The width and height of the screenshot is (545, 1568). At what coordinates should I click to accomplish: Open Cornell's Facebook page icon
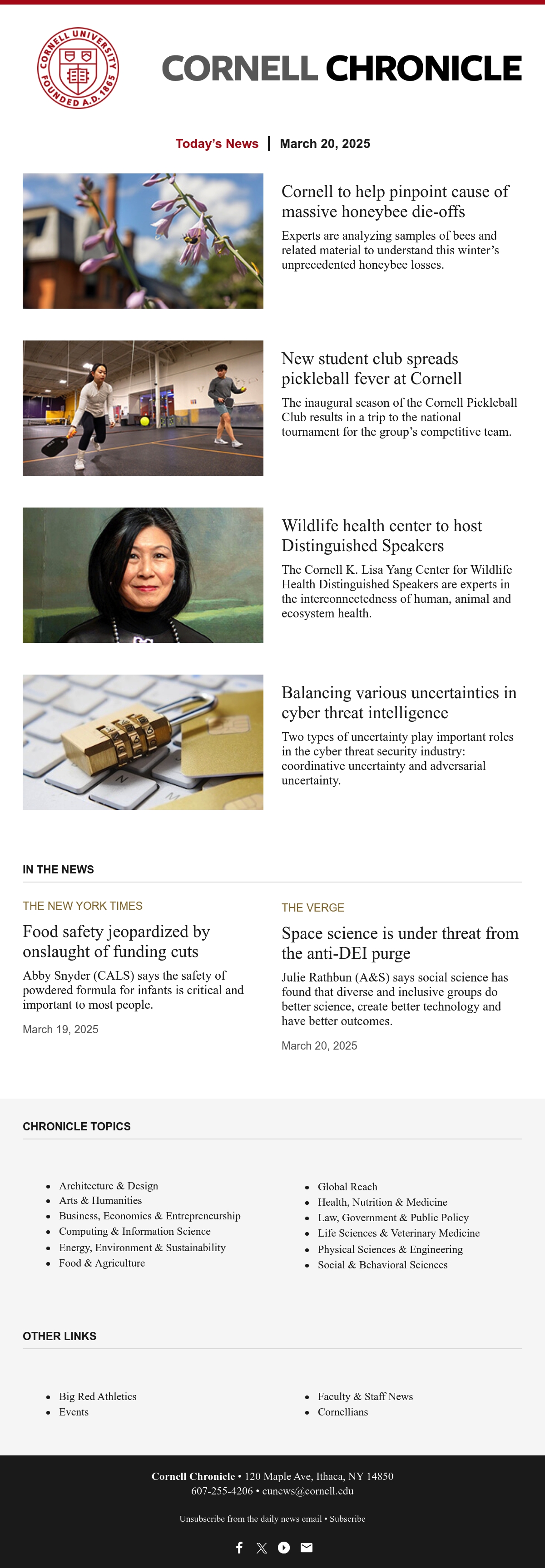point(239,1547)
